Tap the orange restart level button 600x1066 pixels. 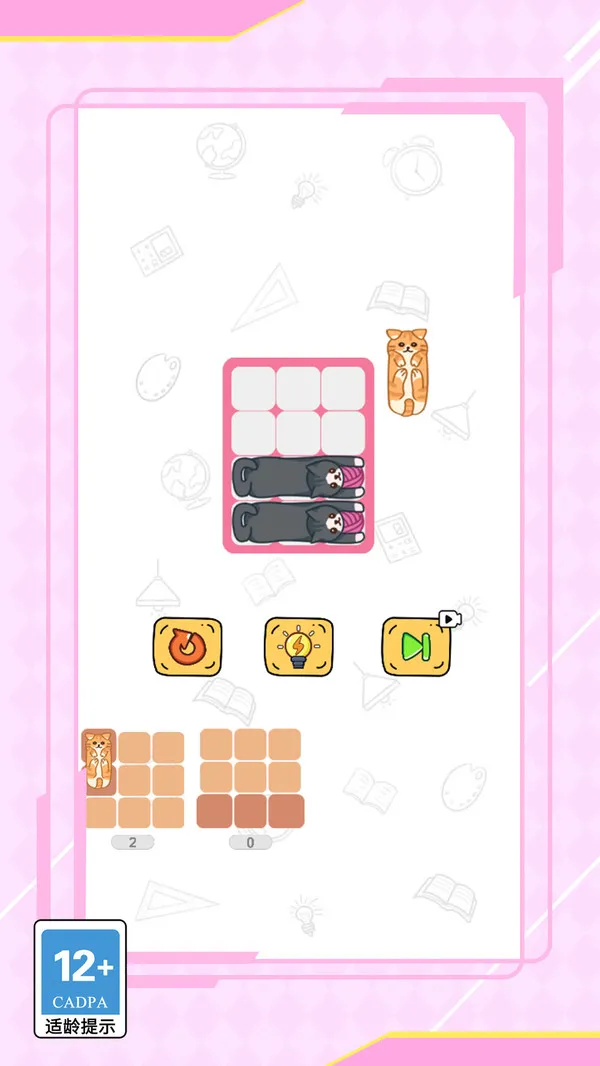pyautogui.click(x=187, y=646)
